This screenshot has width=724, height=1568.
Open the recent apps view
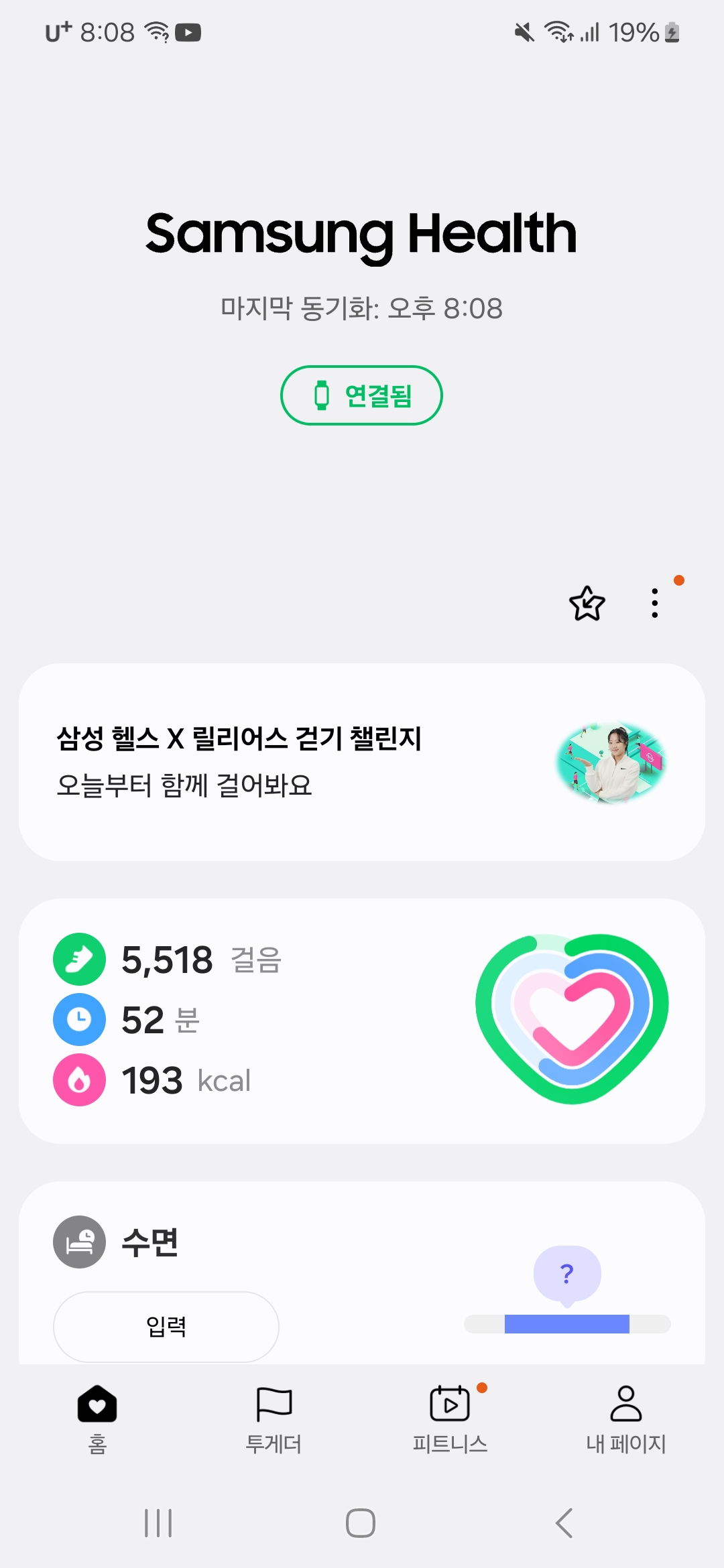click(x=159, y=1523)
